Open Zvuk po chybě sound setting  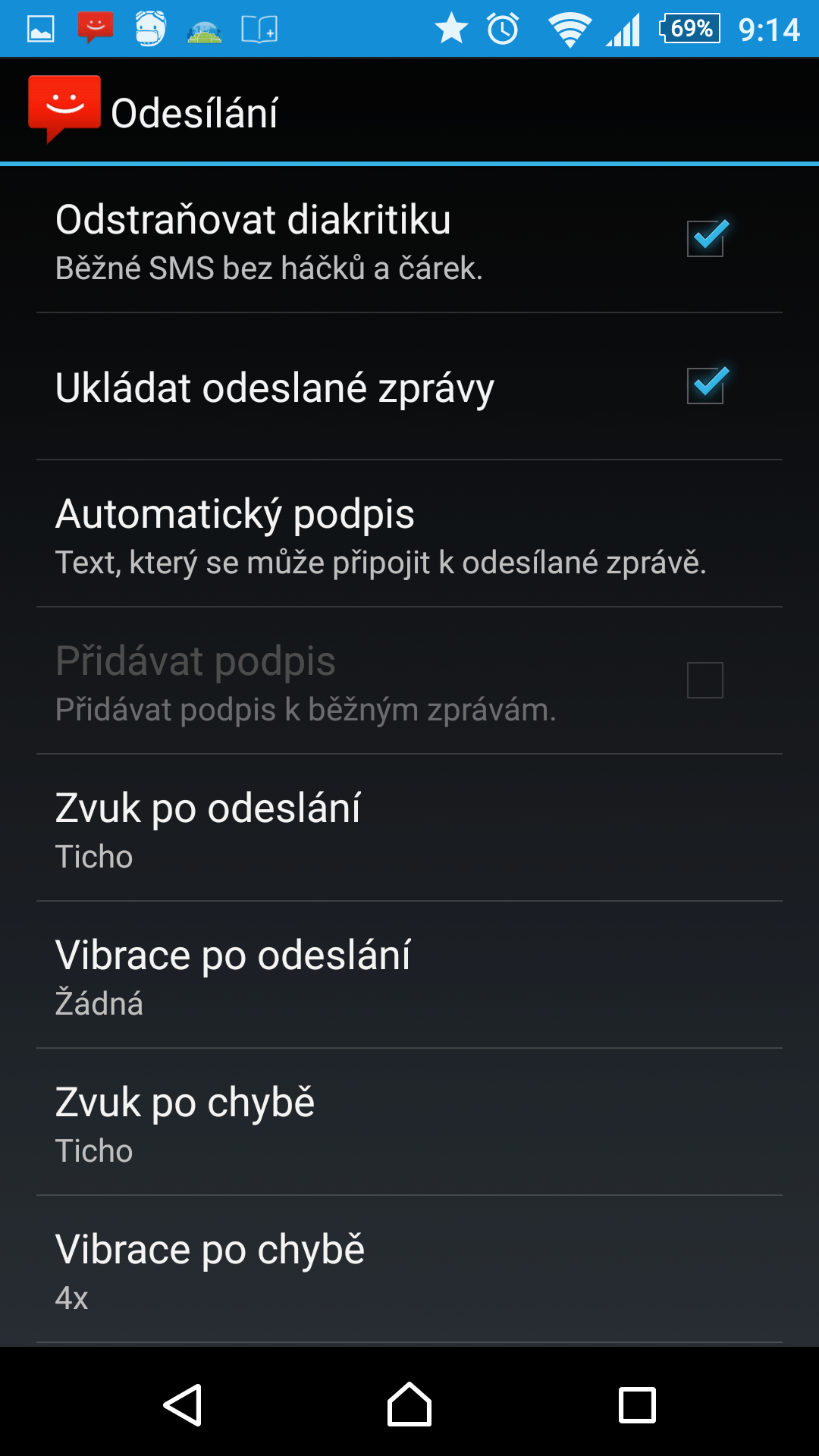point(409,1122)
